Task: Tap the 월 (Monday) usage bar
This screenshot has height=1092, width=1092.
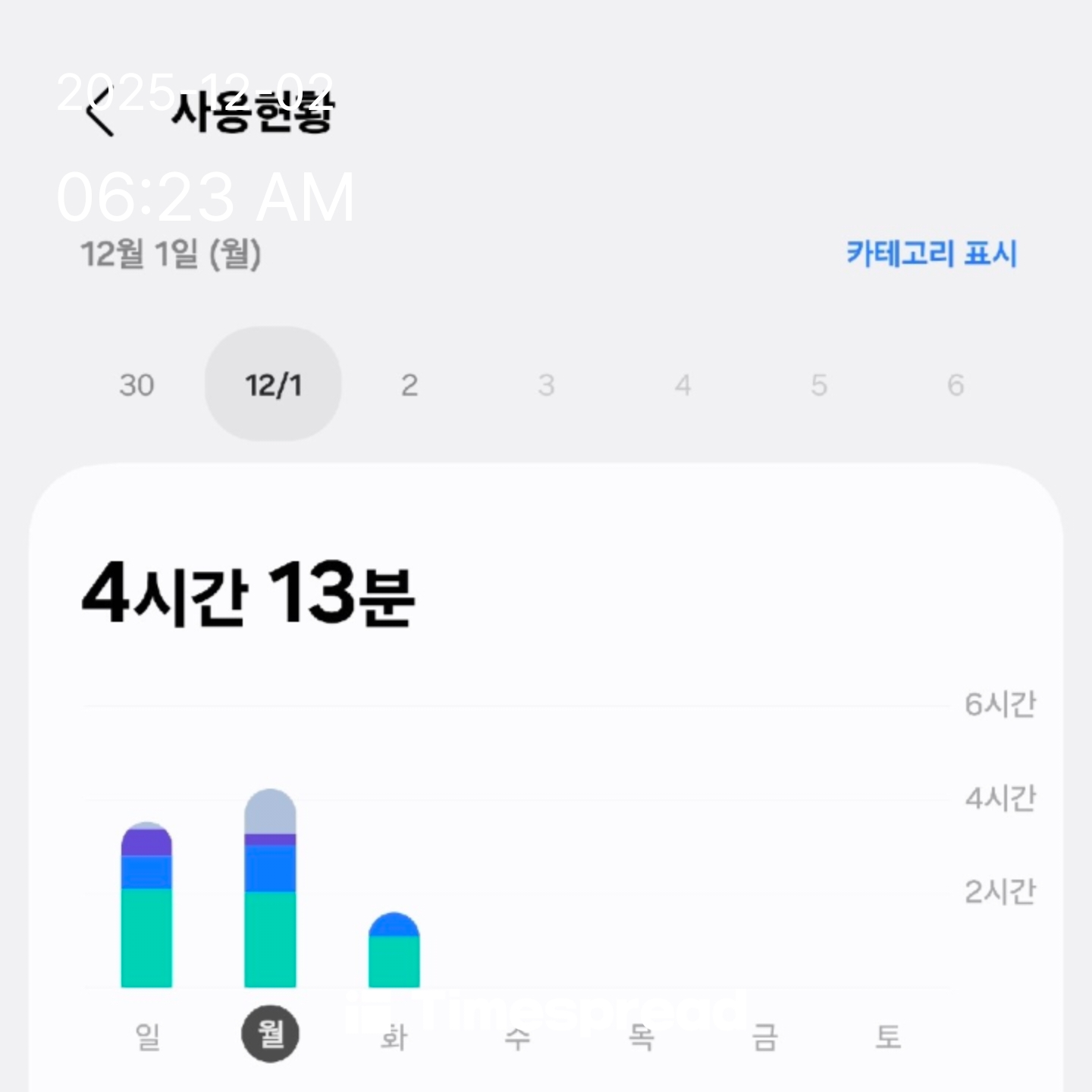Action: coord(270,890)
